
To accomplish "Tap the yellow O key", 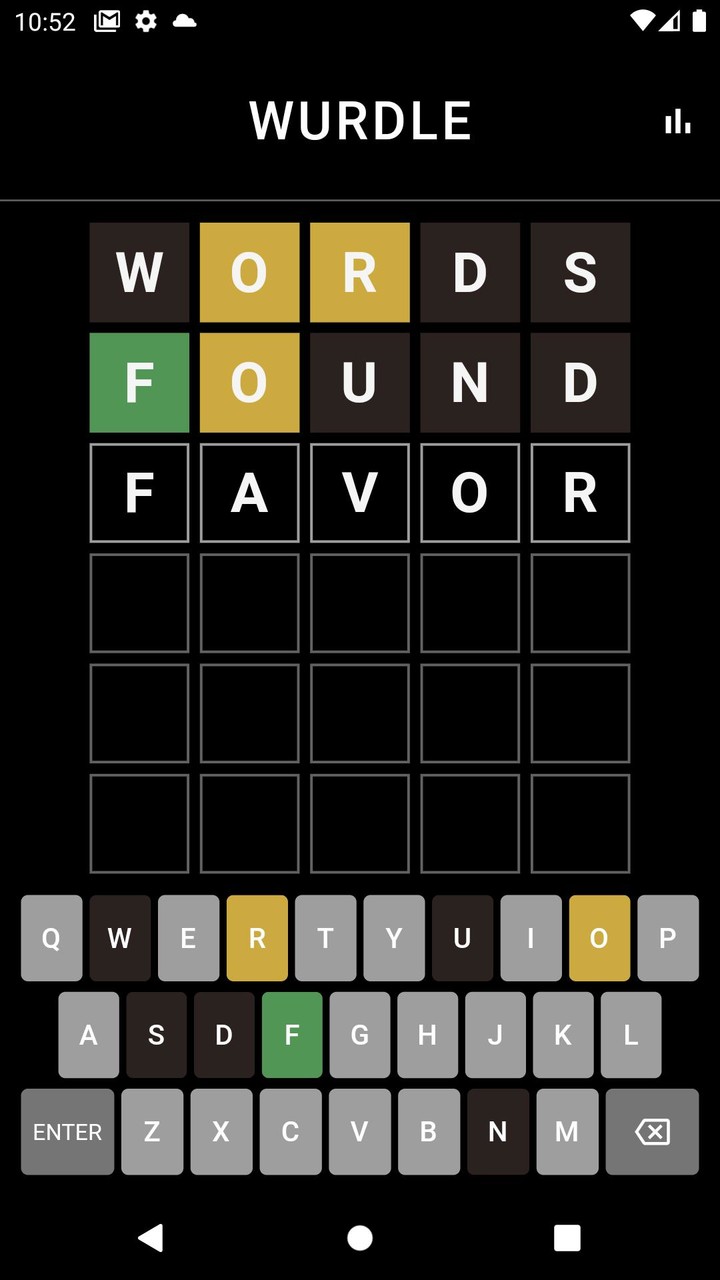I will tap(599, 938).
